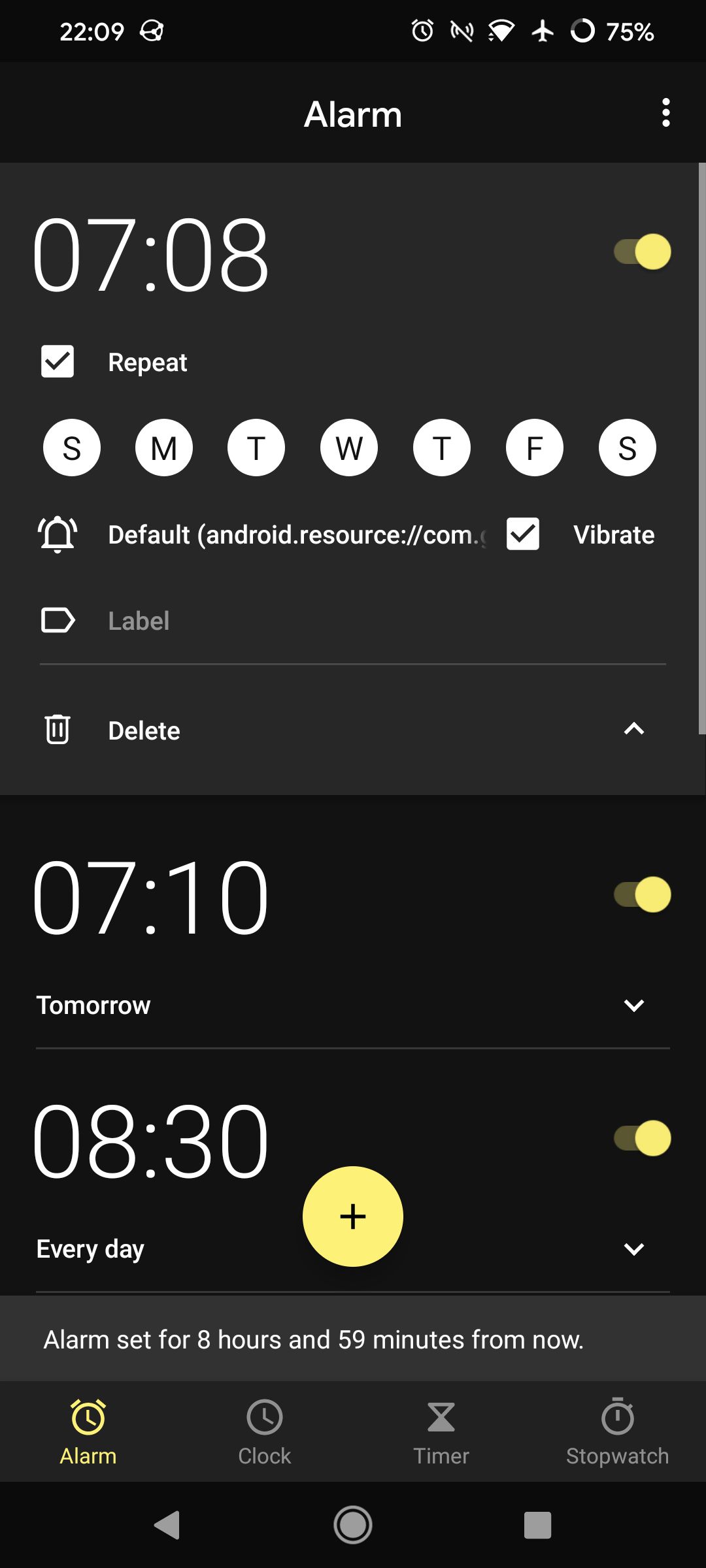Deselect Friday in repeat days

pyautogui.click(x=535, y=448)
